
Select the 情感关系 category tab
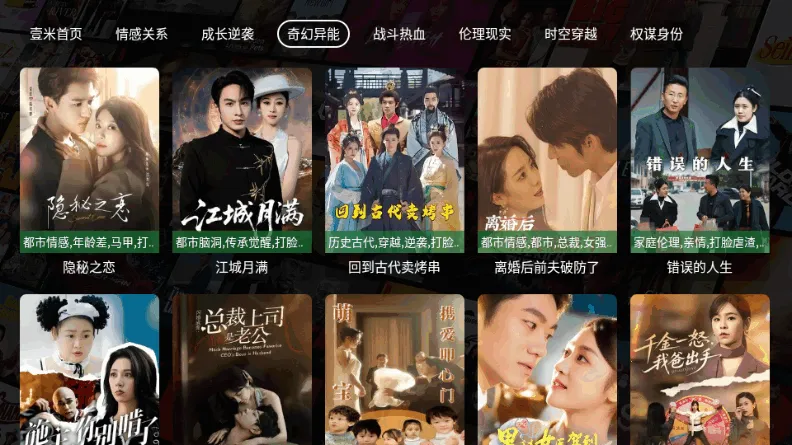coord(142,34)
